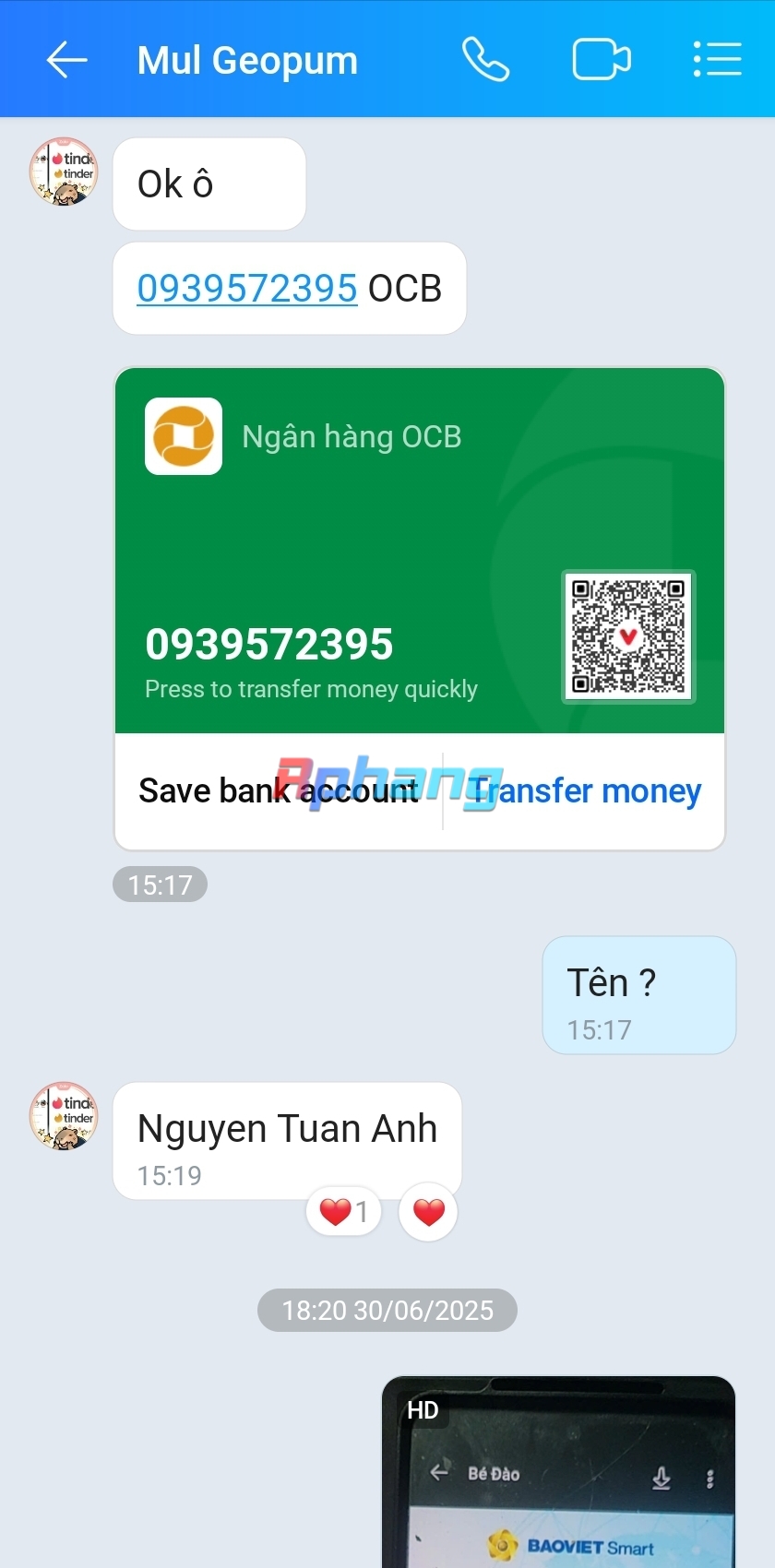
Task: Go back from Mul Geopum chat
Action: pos(66,60)
